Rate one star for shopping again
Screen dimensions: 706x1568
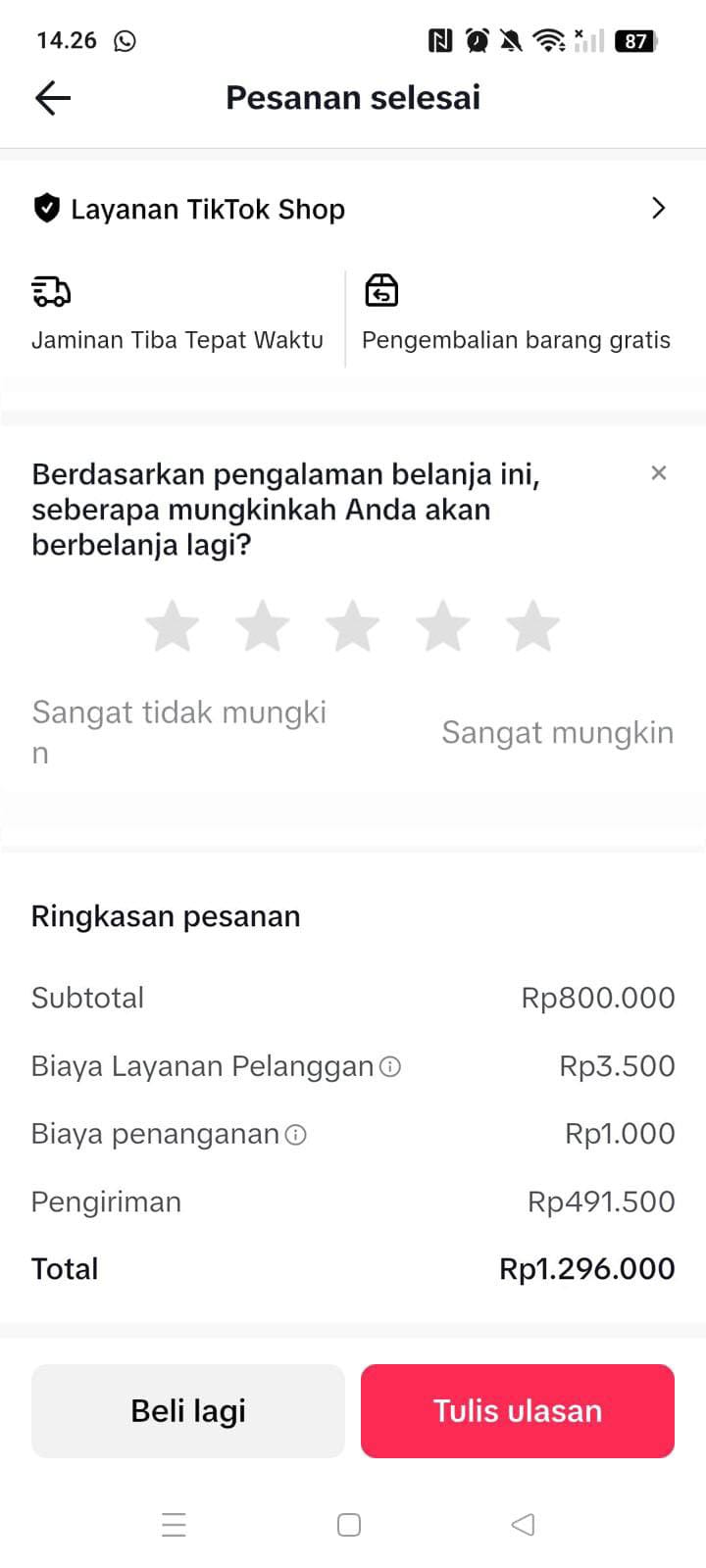[x=173, y=626]
